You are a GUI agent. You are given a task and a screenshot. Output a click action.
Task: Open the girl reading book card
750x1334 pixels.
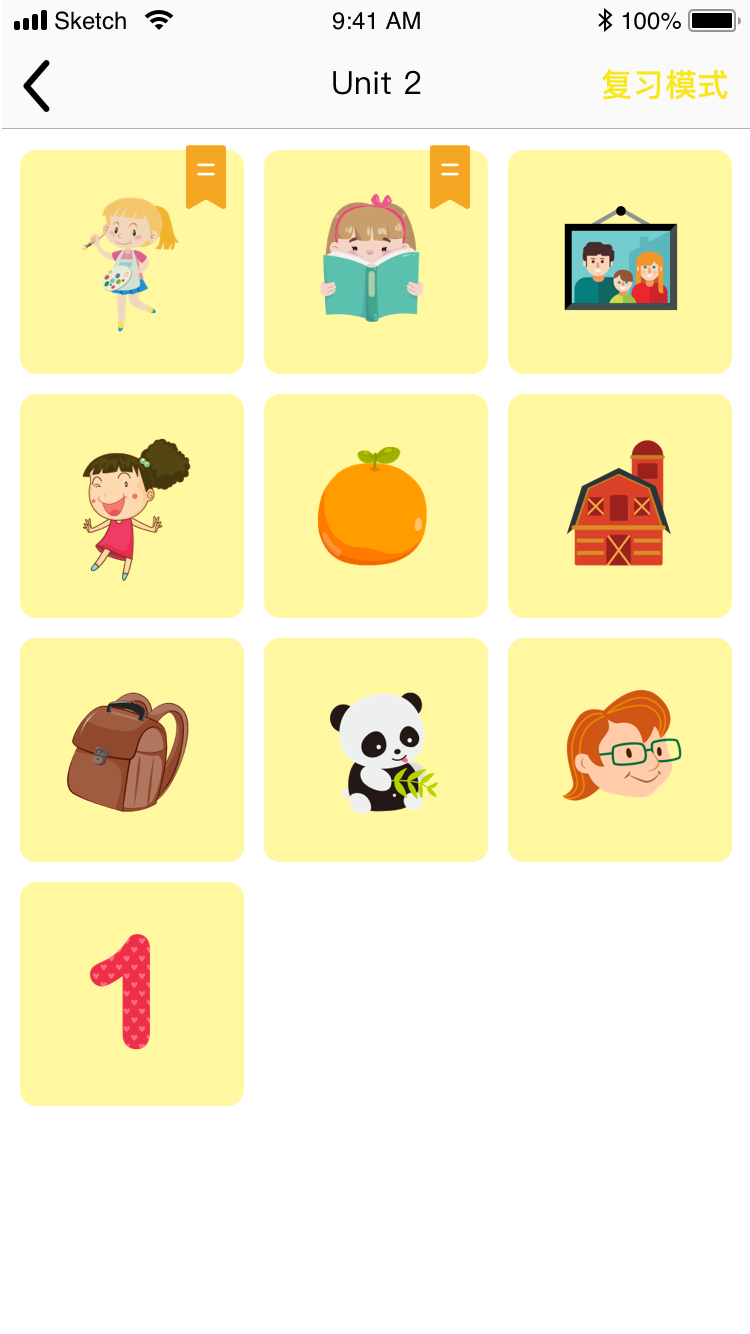[376, 262]
